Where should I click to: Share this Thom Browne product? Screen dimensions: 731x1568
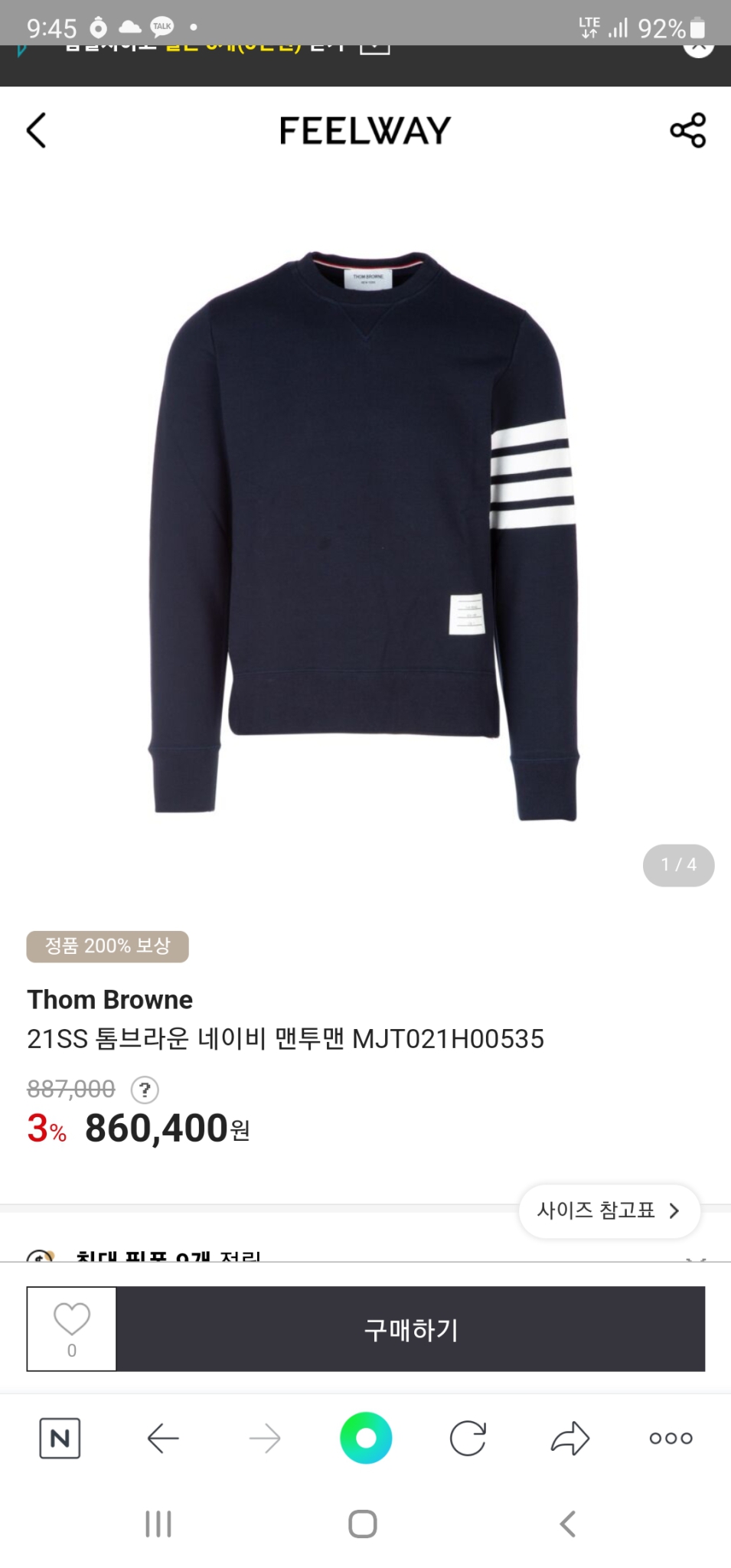687,130
